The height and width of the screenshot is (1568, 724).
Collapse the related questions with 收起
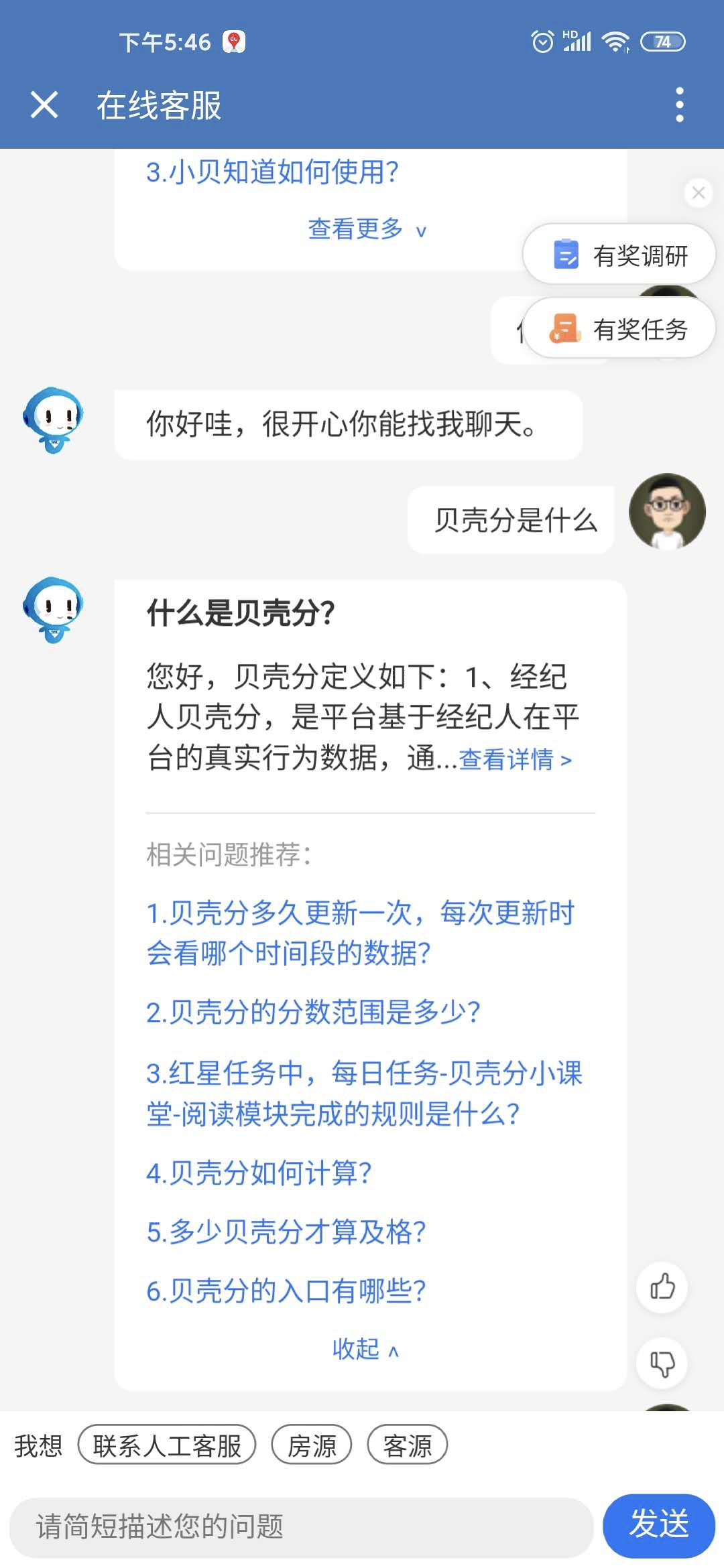(366, 1349)
